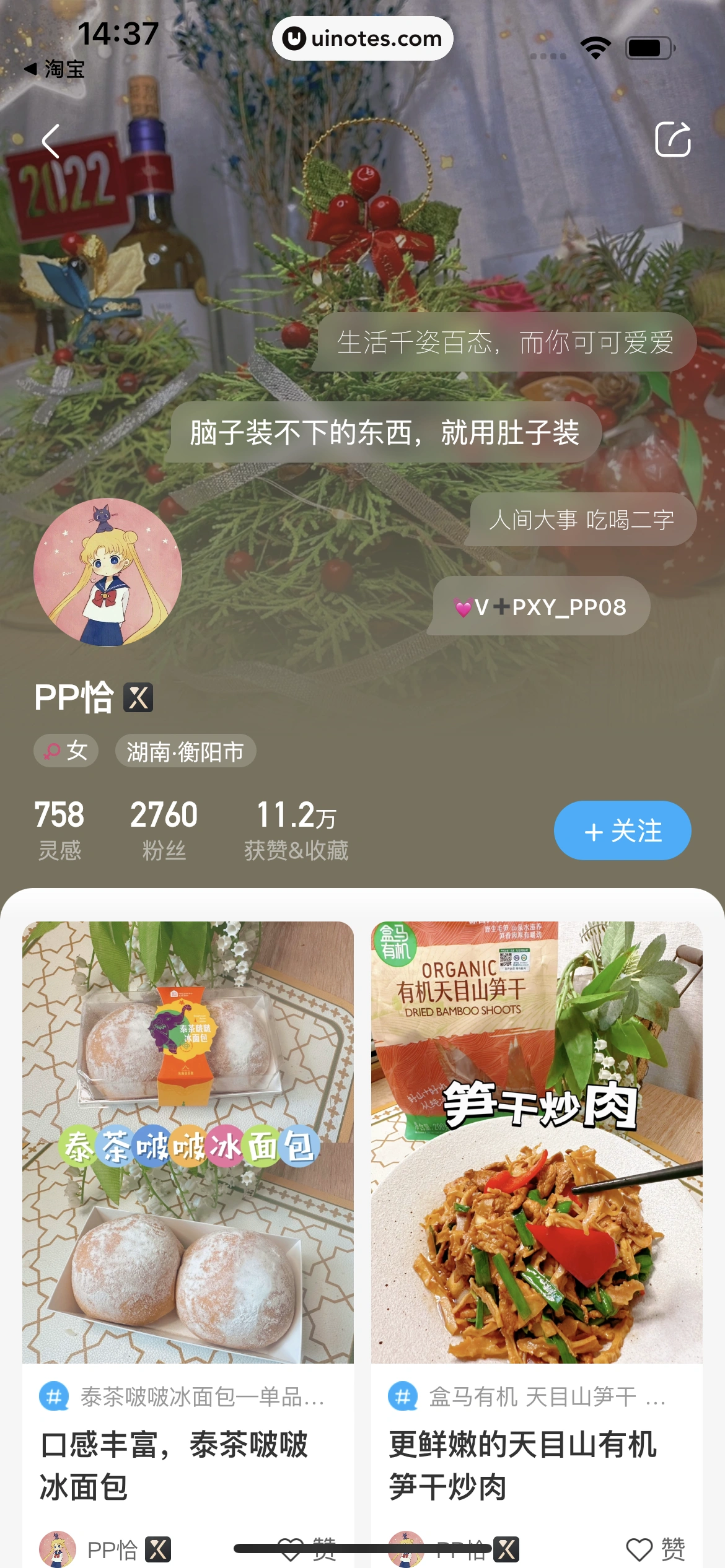View the 2760 粉丝 followers list
This screenshot has width=725, height=1568.
click(164, 830)
